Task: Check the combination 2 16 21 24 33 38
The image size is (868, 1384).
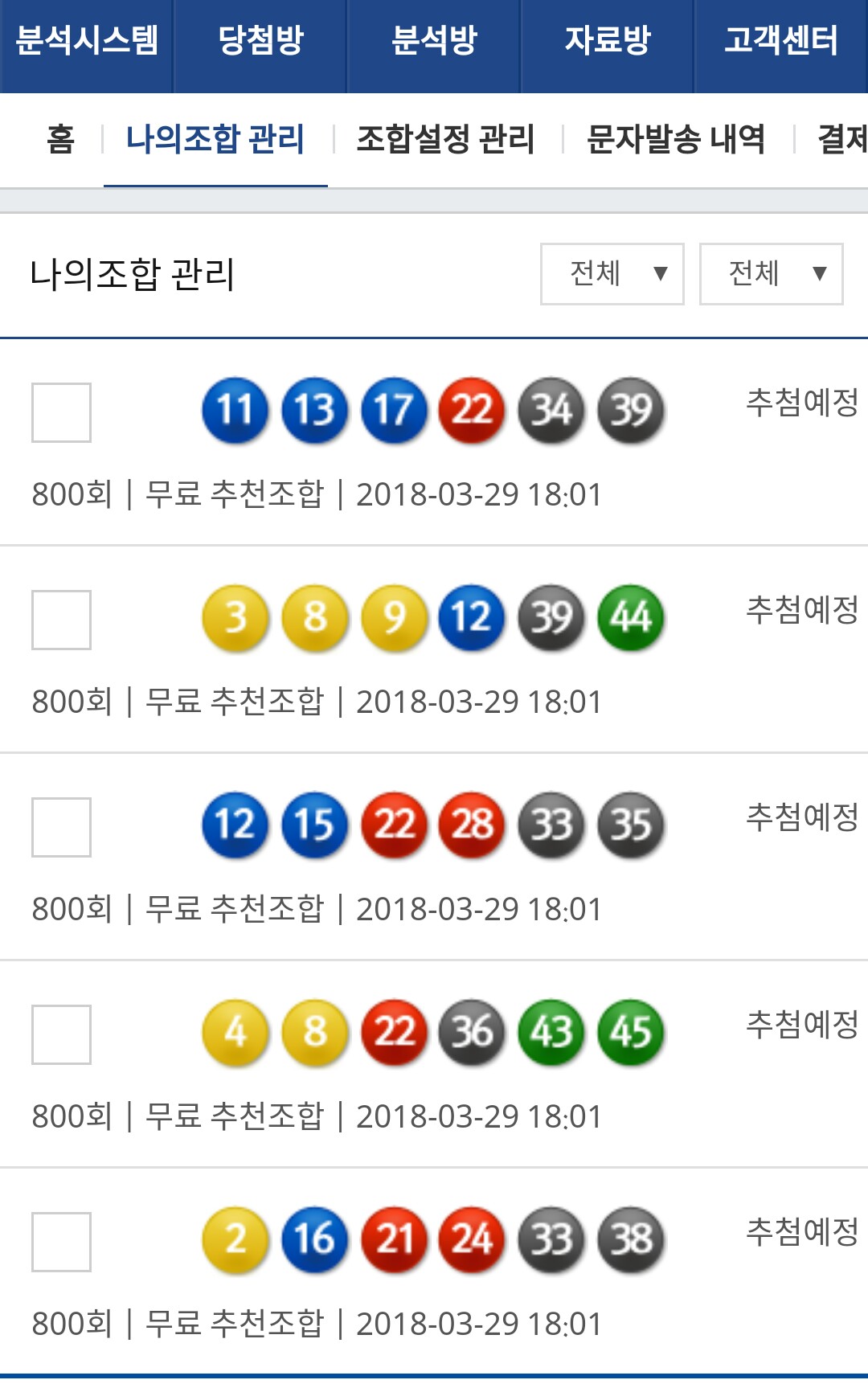Action: tap(61, 1242)
